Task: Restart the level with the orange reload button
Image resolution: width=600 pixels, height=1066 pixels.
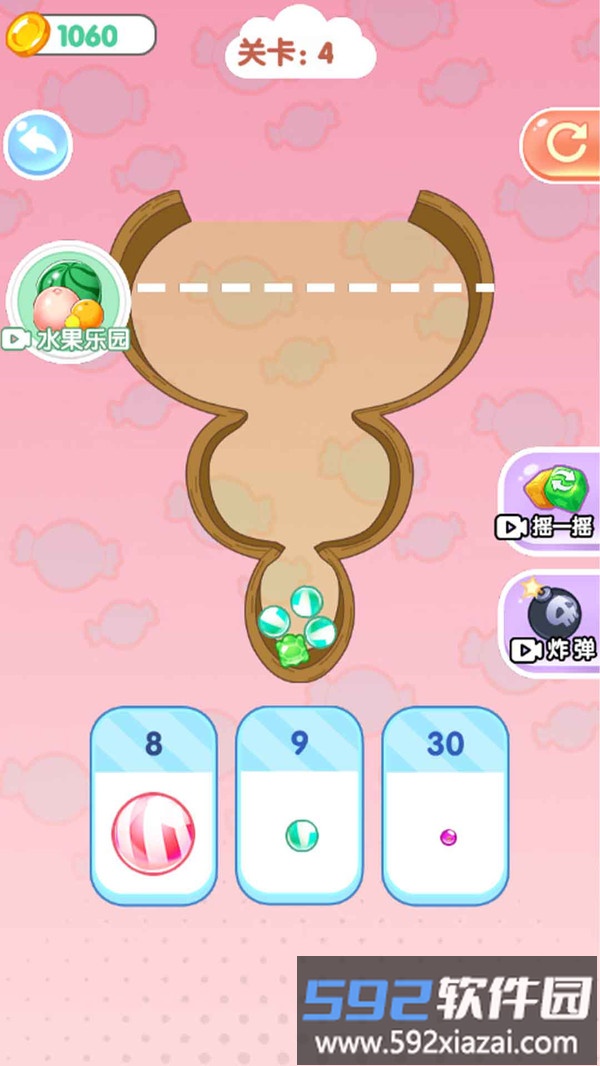Action: (563, 146)
